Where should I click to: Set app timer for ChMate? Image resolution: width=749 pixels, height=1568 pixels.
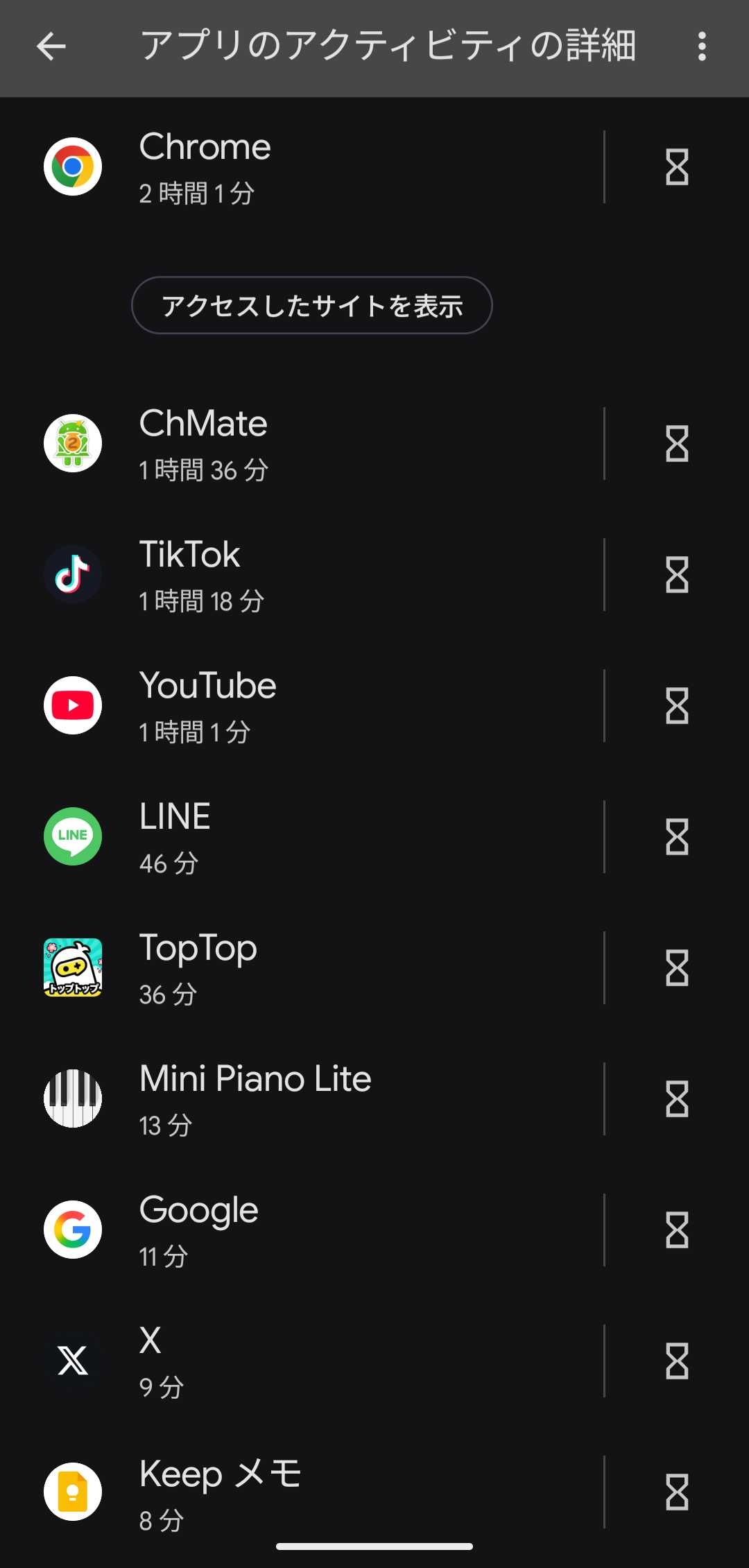[x=677, y=444]
